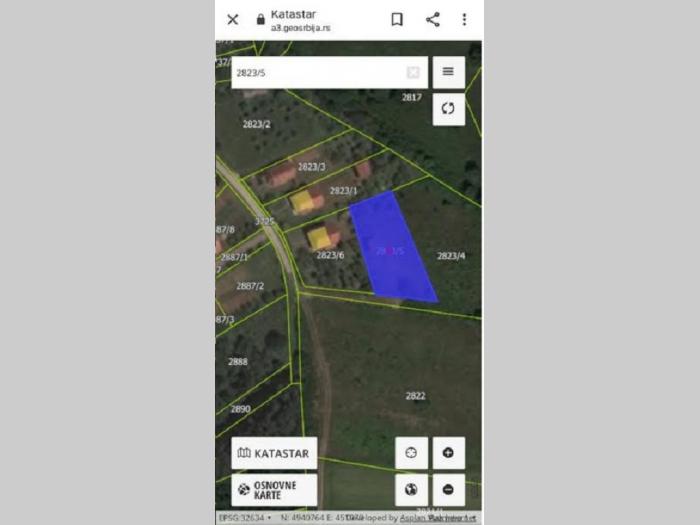
Task: Tap the parcel search field 2823/5
Action: pos(315,73)
